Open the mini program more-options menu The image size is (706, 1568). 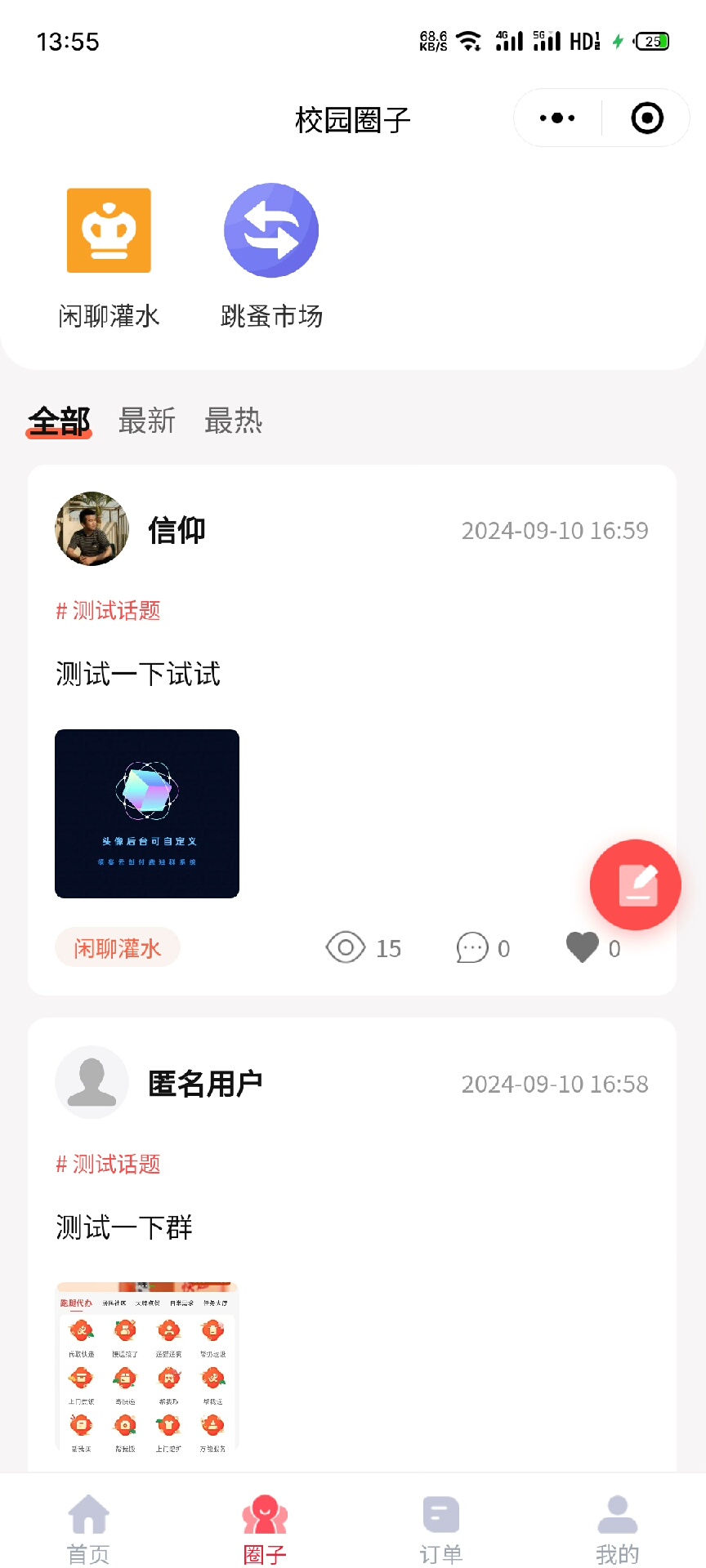coord(557,118)
